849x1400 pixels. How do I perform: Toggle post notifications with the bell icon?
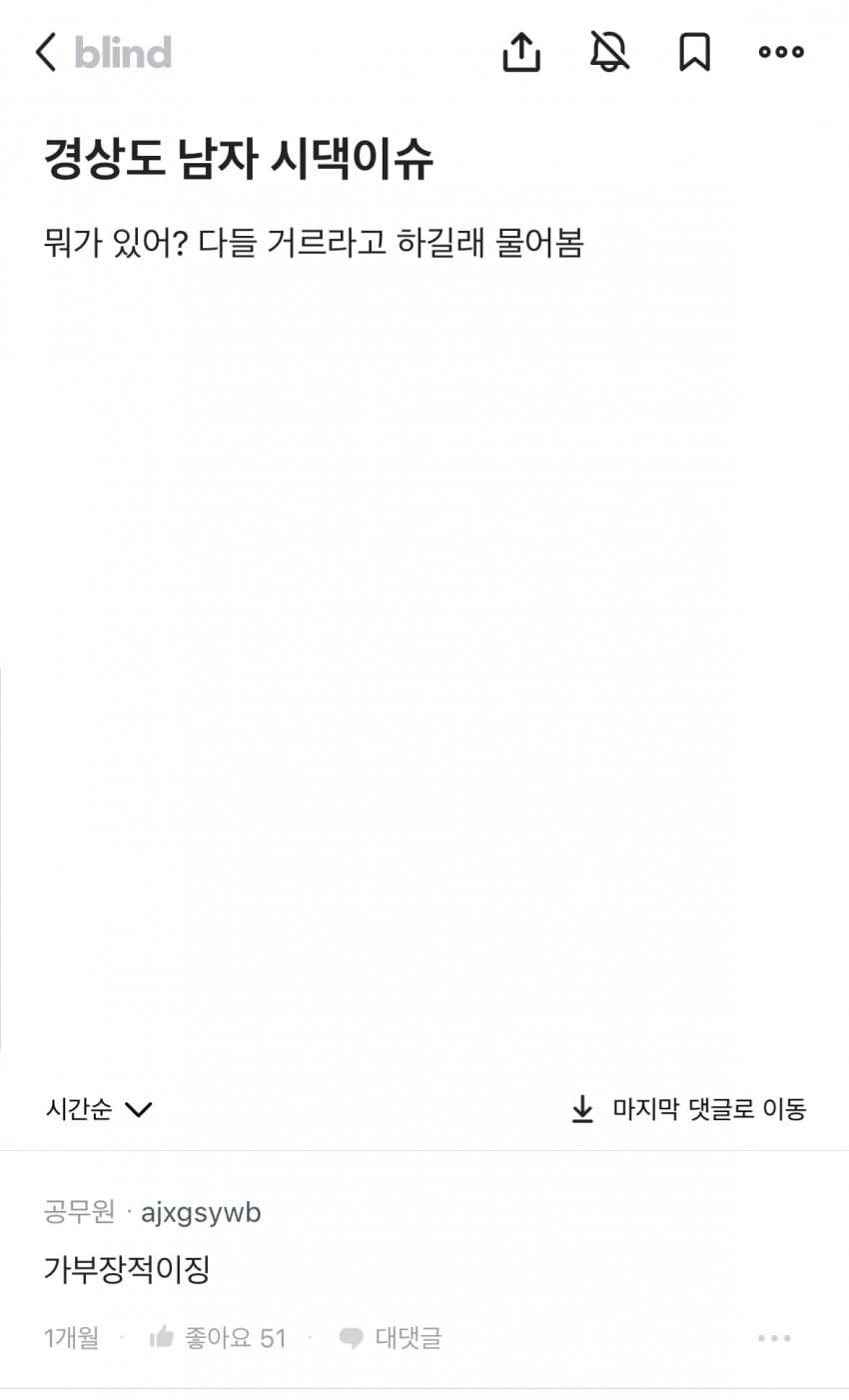pos(609,52)
